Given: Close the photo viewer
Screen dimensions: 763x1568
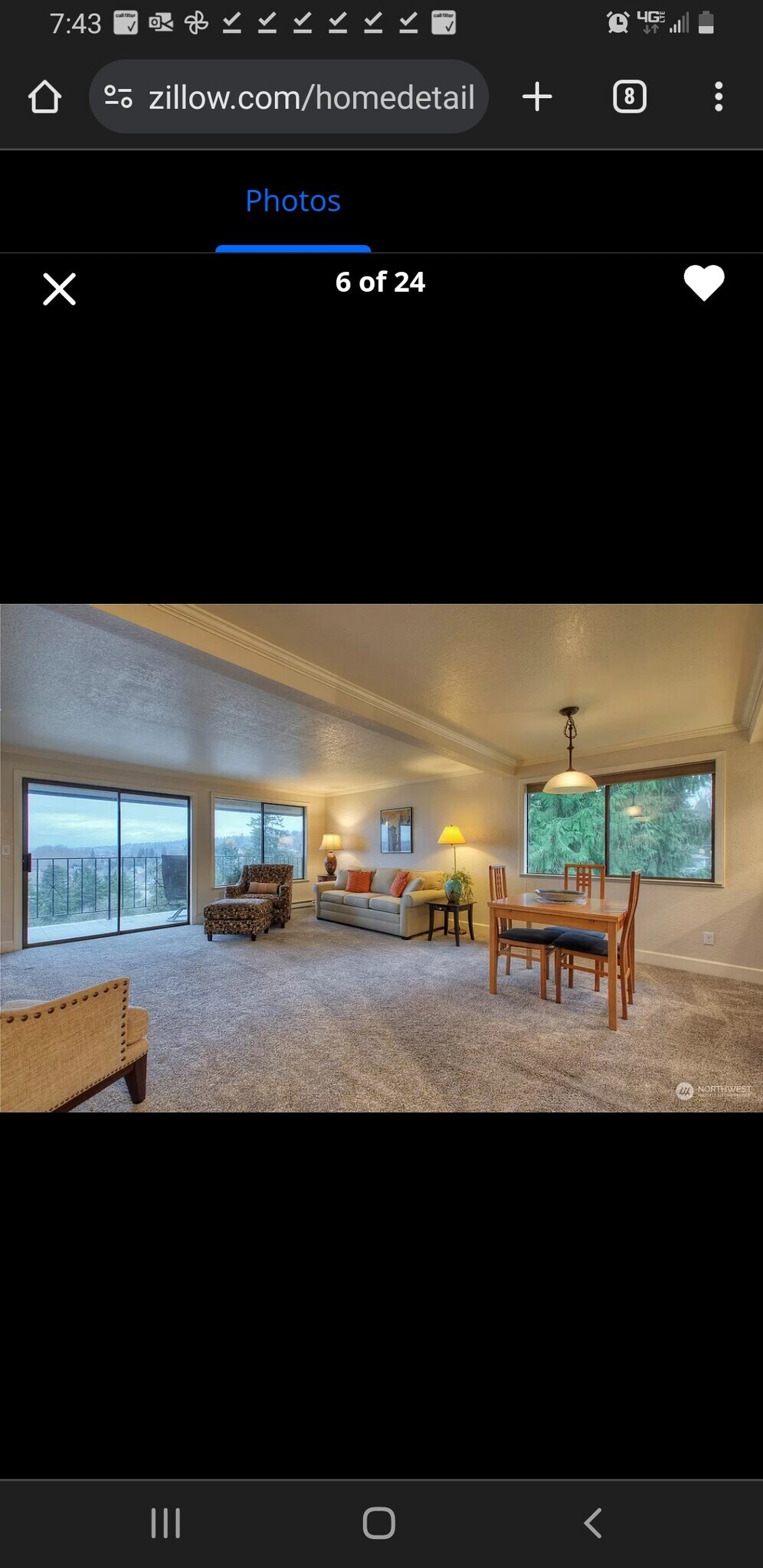Looking at the screenshot, I should click(59, 289).
